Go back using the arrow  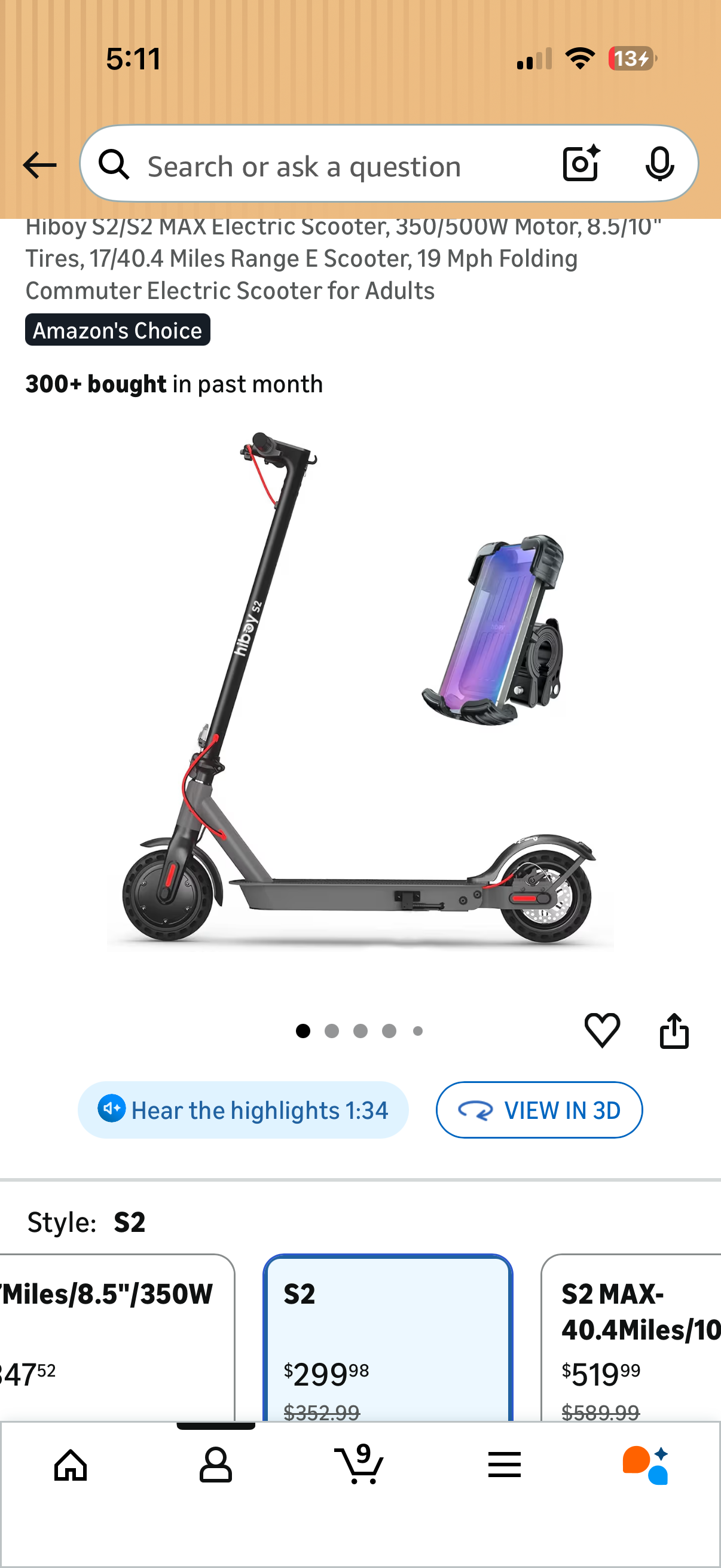[x=39, y=166]
